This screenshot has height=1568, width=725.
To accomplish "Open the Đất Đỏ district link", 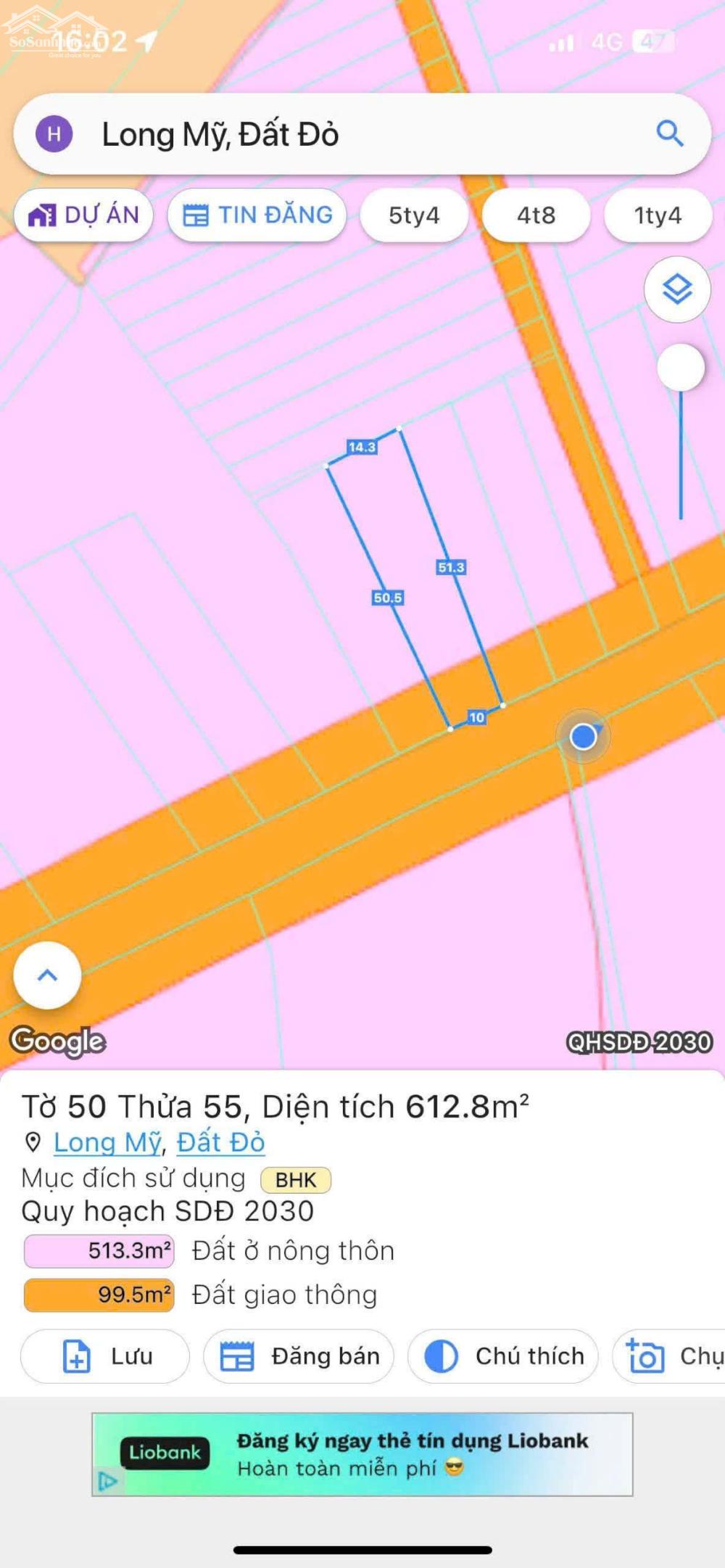I will [219, 1142].
